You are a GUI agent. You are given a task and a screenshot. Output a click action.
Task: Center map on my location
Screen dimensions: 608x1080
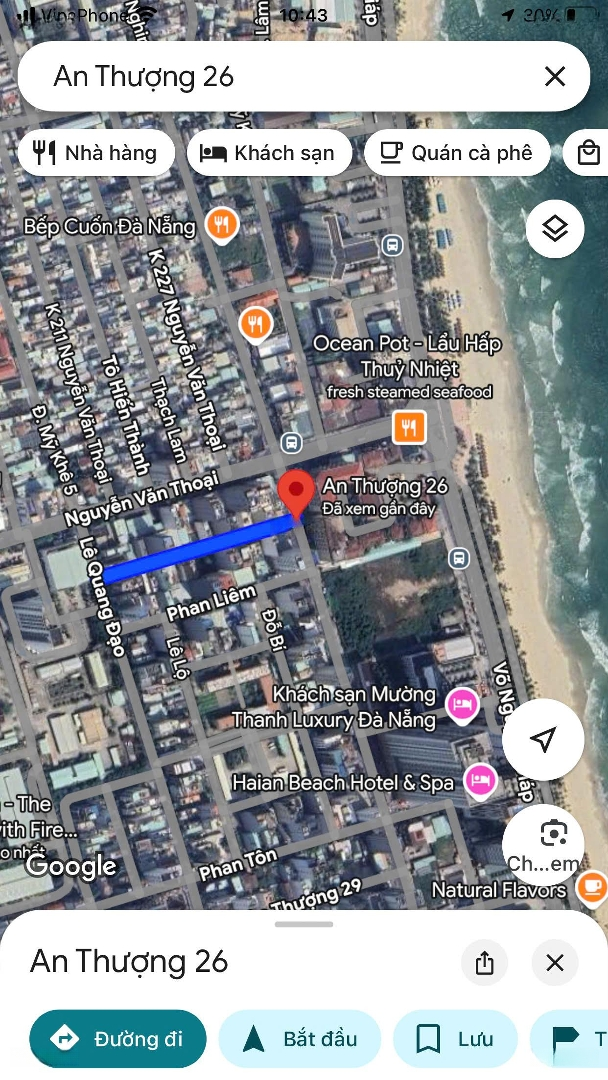[543, 739]
